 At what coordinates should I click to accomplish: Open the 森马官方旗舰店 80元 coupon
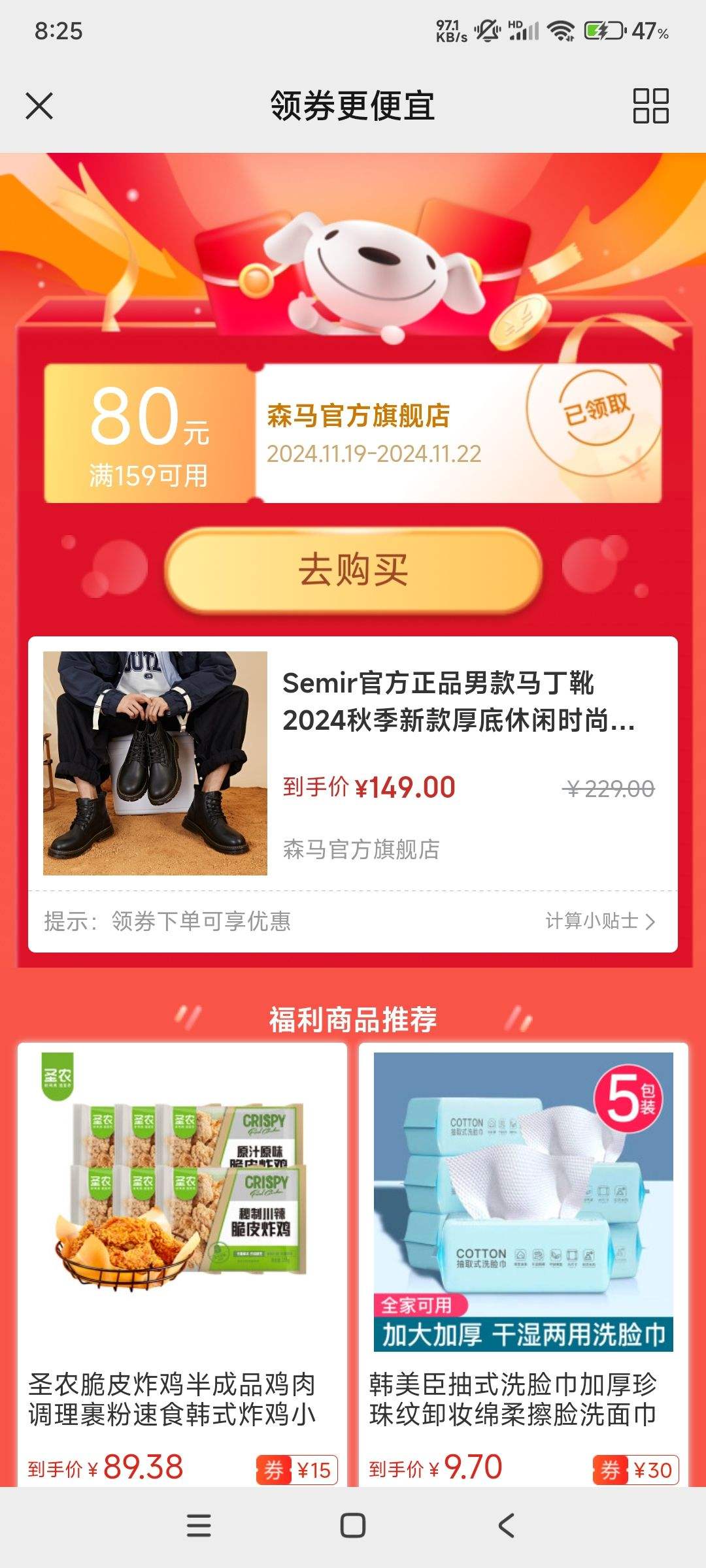click(x=353, y=433)
